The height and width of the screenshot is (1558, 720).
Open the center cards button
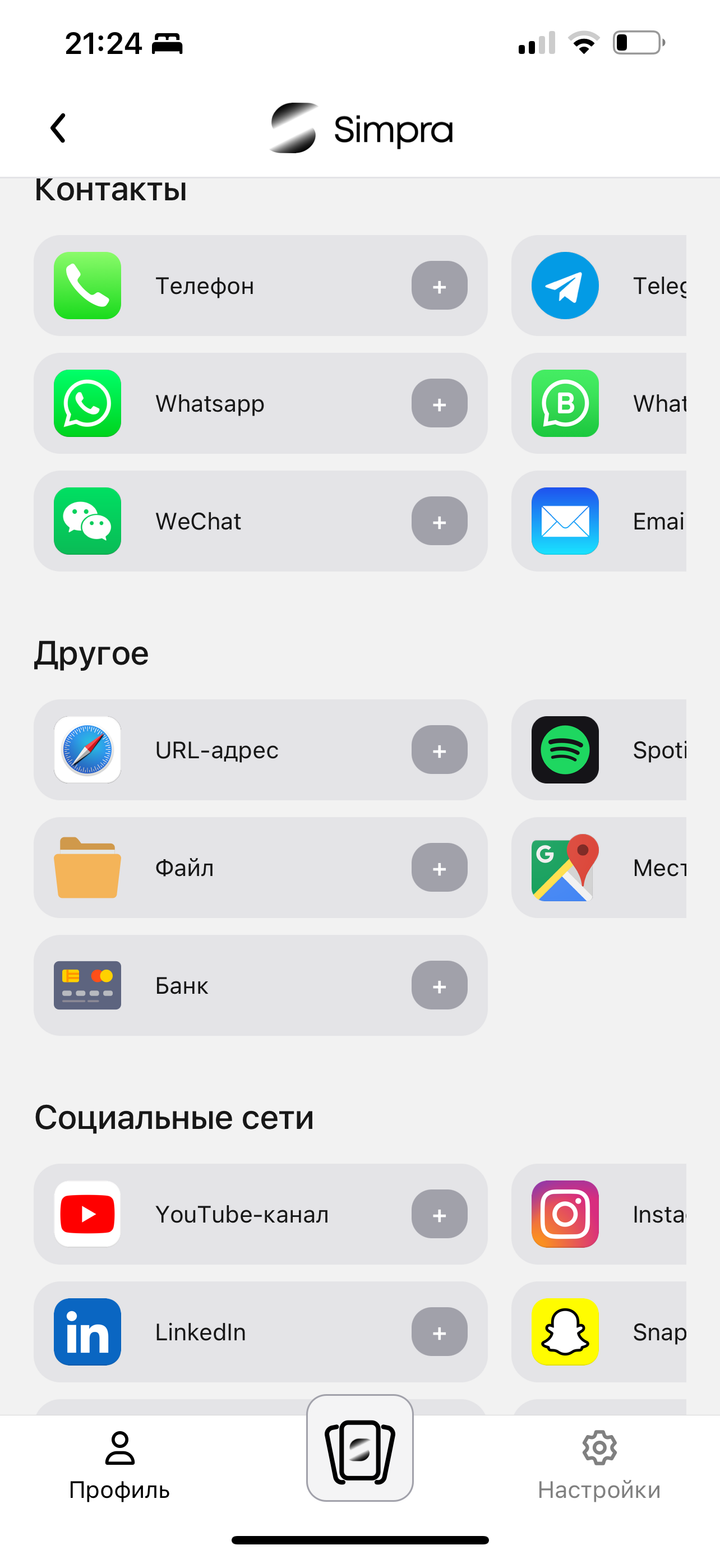coord(360,1448)
